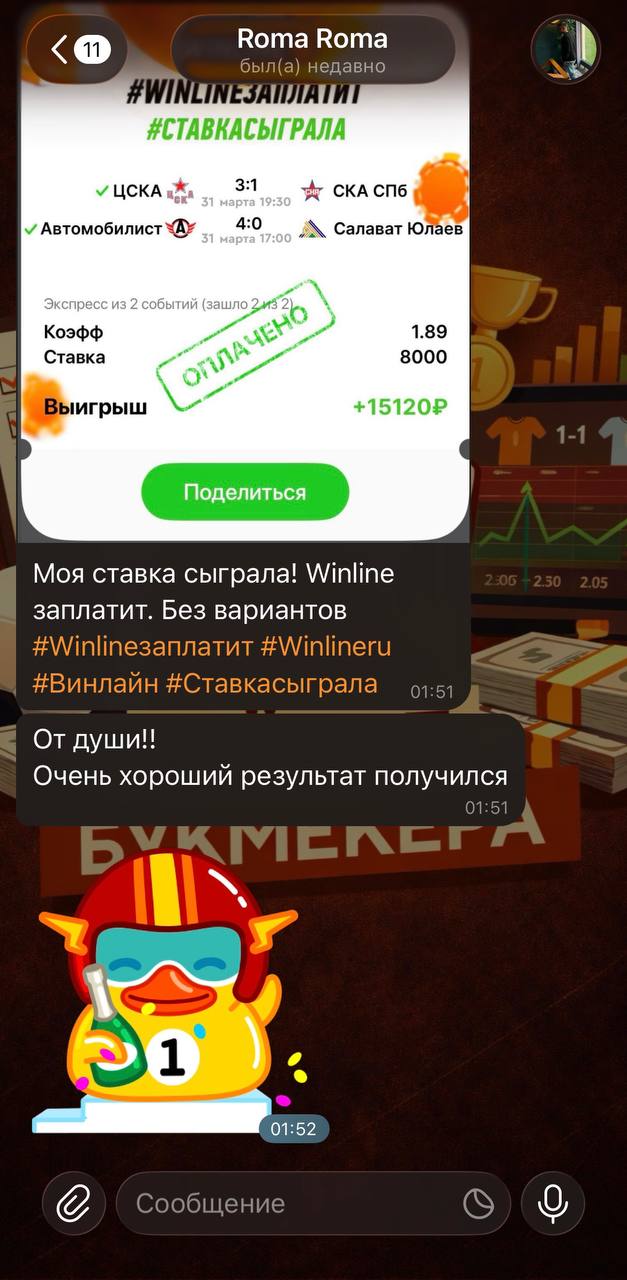Attach a file with the paperclip
Image resolution: width=627 pixels, height=1280 pixels.
coord(73,1204)
